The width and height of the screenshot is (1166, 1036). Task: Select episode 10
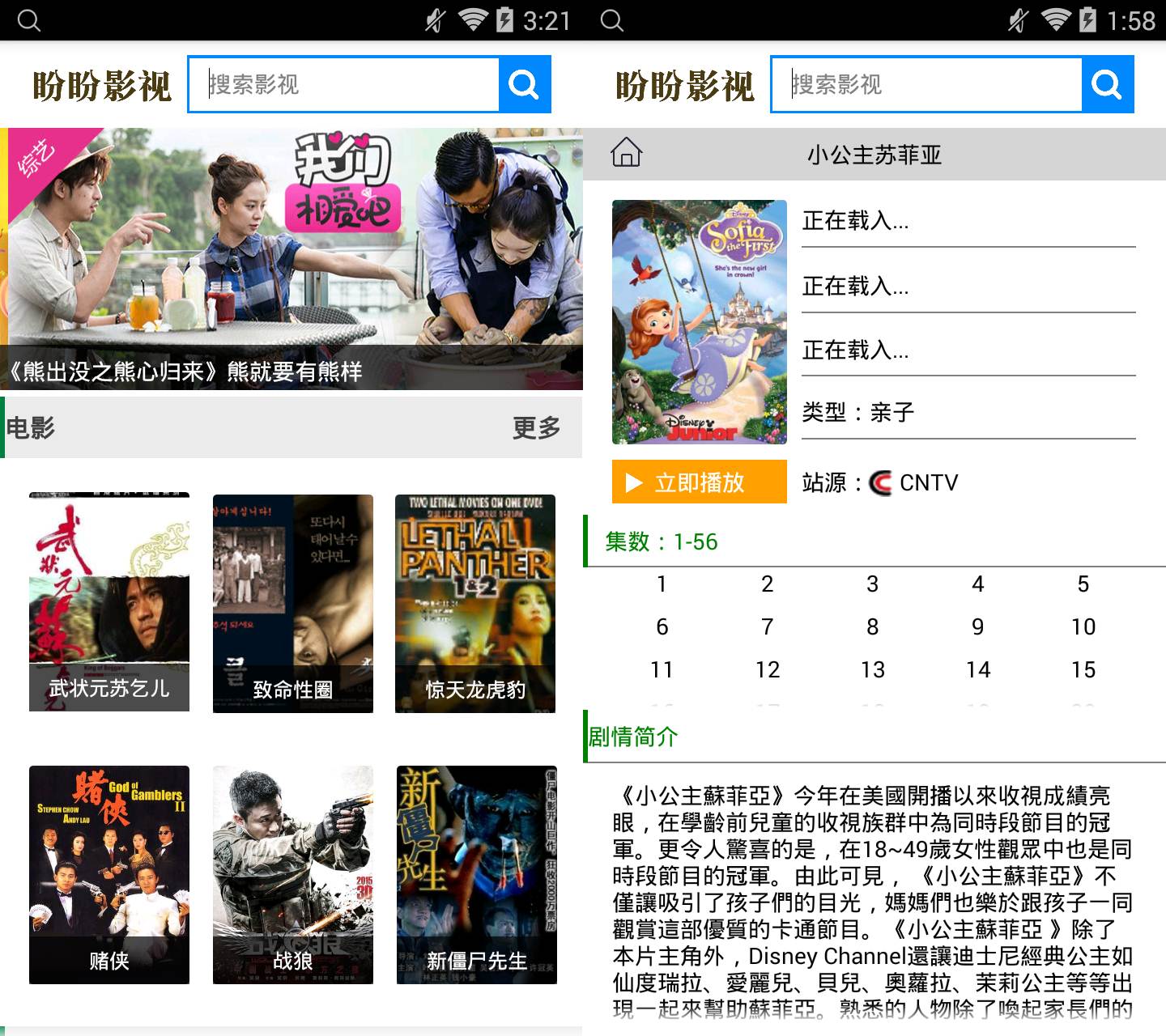coord(1083,626)
